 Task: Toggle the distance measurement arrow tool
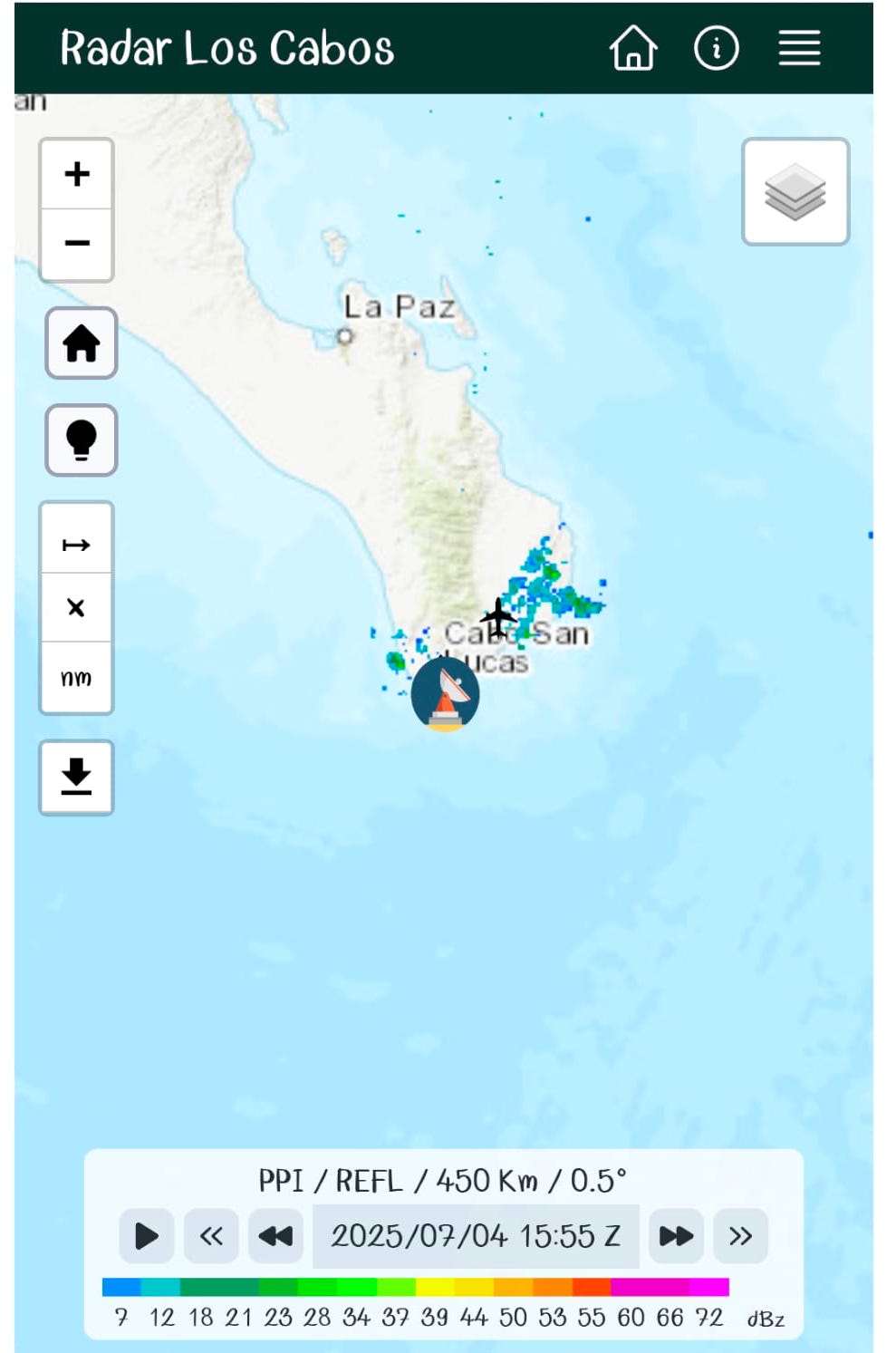tap(76, 544)
